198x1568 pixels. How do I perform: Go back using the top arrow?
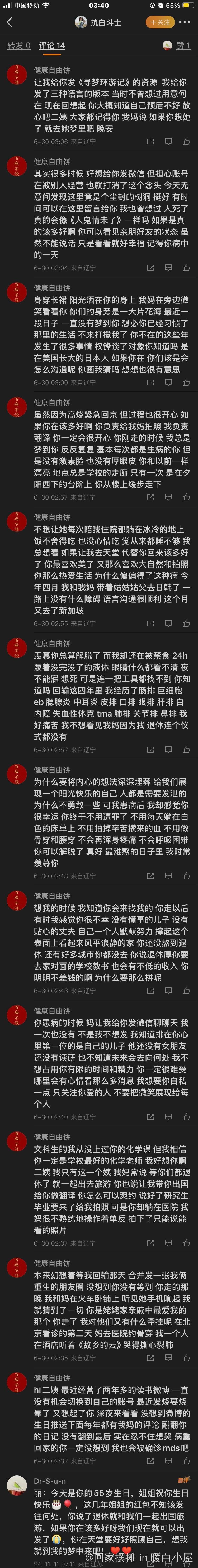(x=9, y=22)
